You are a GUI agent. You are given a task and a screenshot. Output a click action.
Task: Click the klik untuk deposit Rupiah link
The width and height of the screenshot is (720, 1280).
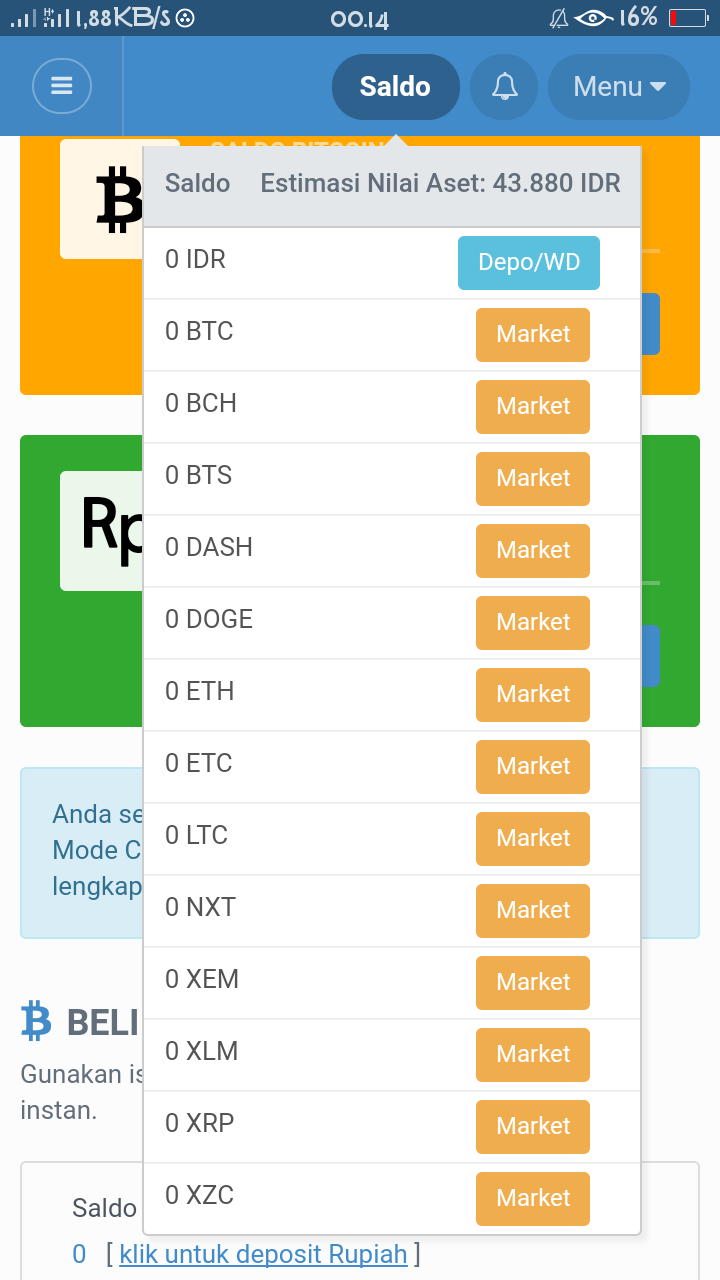coord(263,1254)
